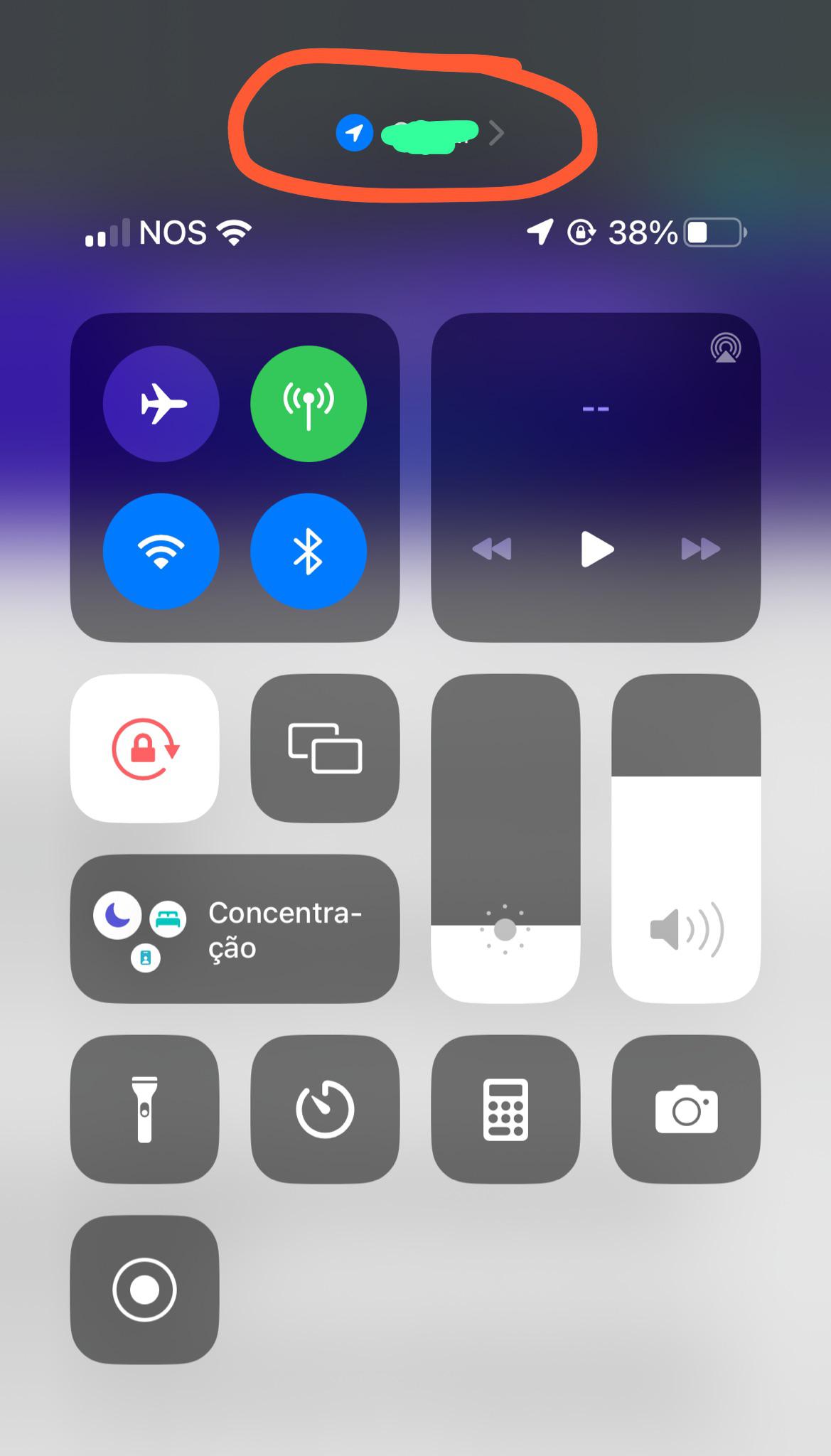The width and height of the screenshot is (831, 1456).
Task: Set brightness using the brightness slider
Action: tap(505, 839)
